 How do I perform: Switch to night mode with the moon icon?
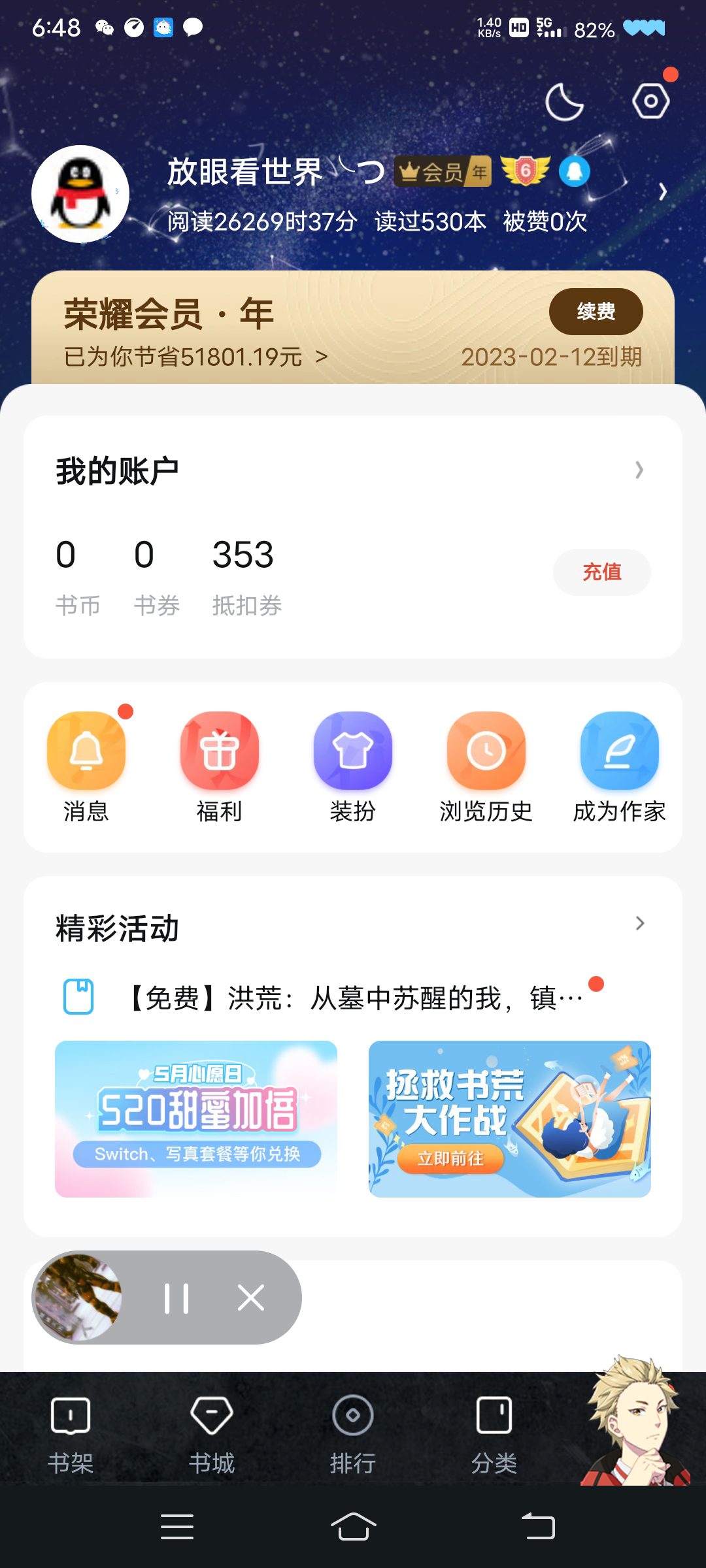click(563, 102)
